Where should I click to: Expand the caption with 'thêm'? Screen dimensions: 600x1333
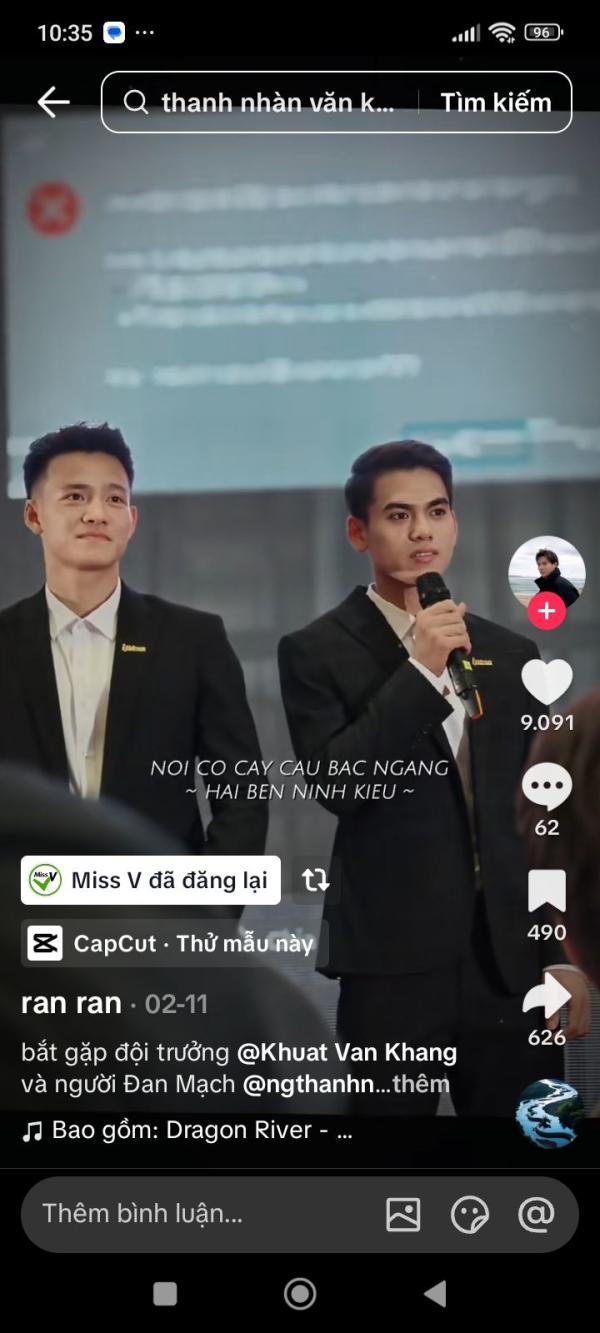click(421, 1084)
